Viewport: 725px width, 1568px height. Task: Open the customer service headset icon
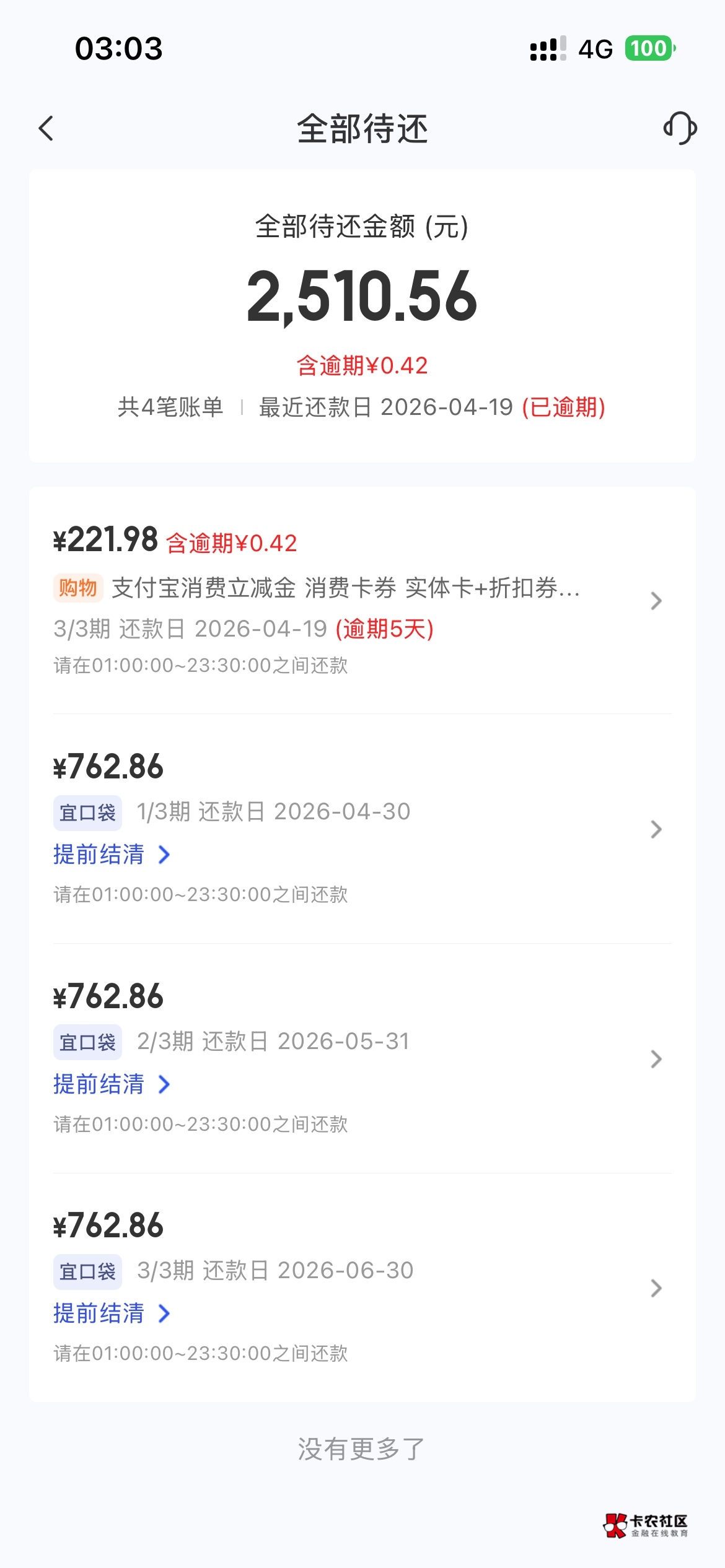click(680, 128)
